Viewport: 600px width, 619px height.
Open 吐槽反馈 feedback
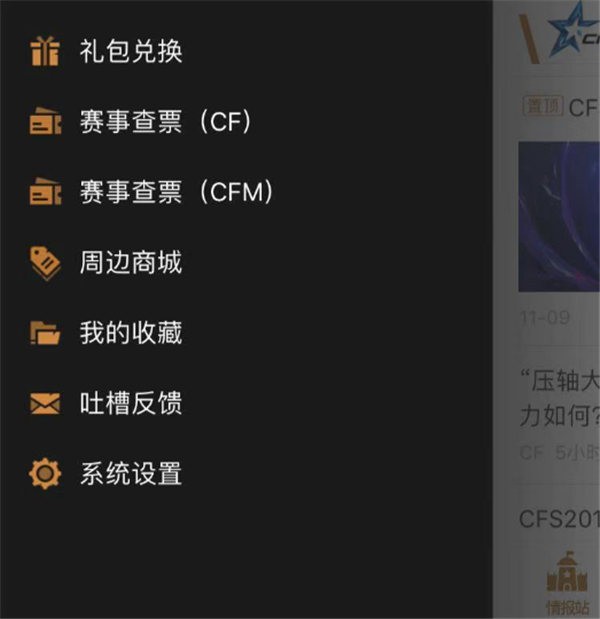tap(130, 403)
